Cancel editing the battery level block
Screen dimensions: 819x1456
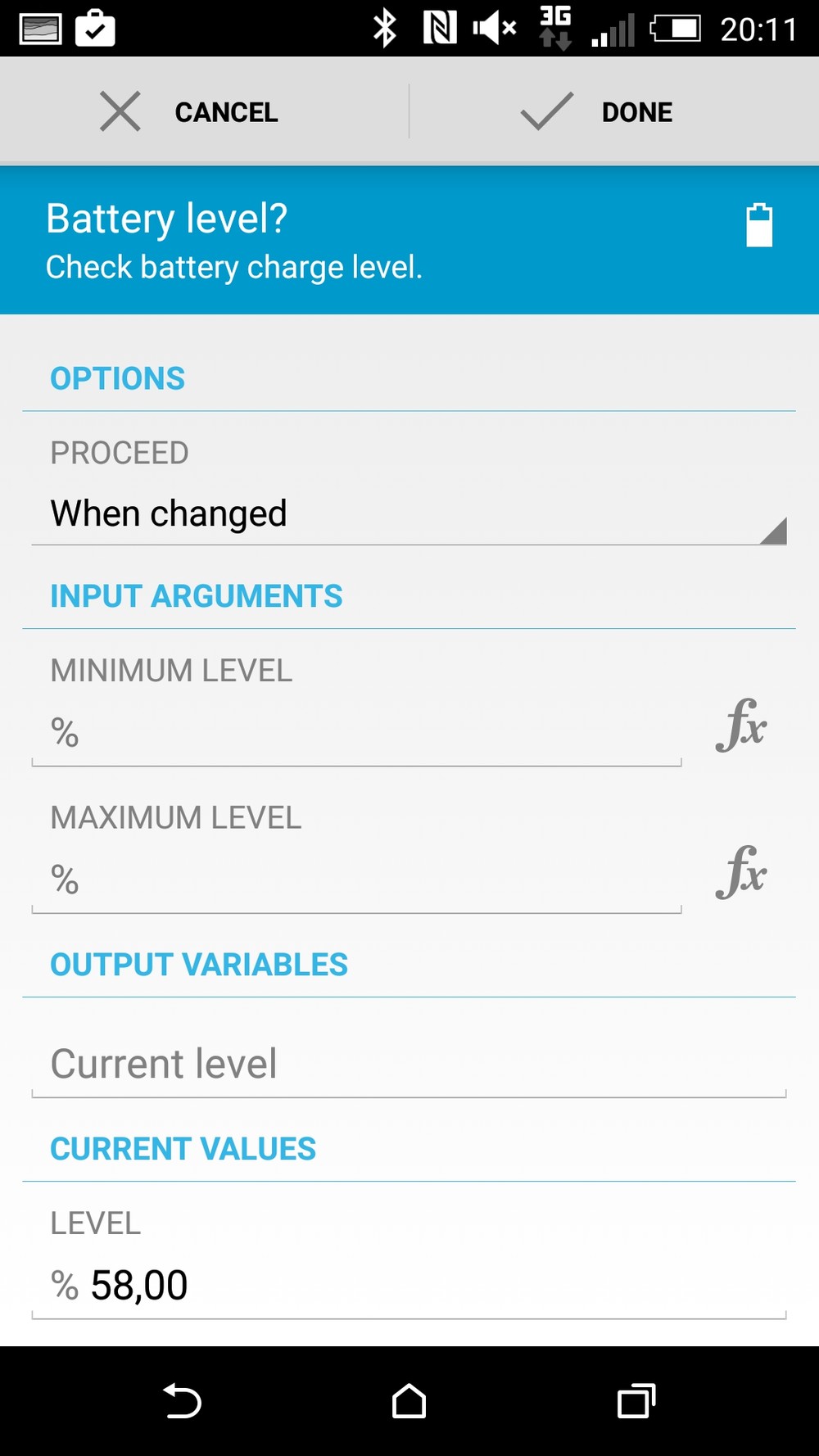tap(190, 111)
